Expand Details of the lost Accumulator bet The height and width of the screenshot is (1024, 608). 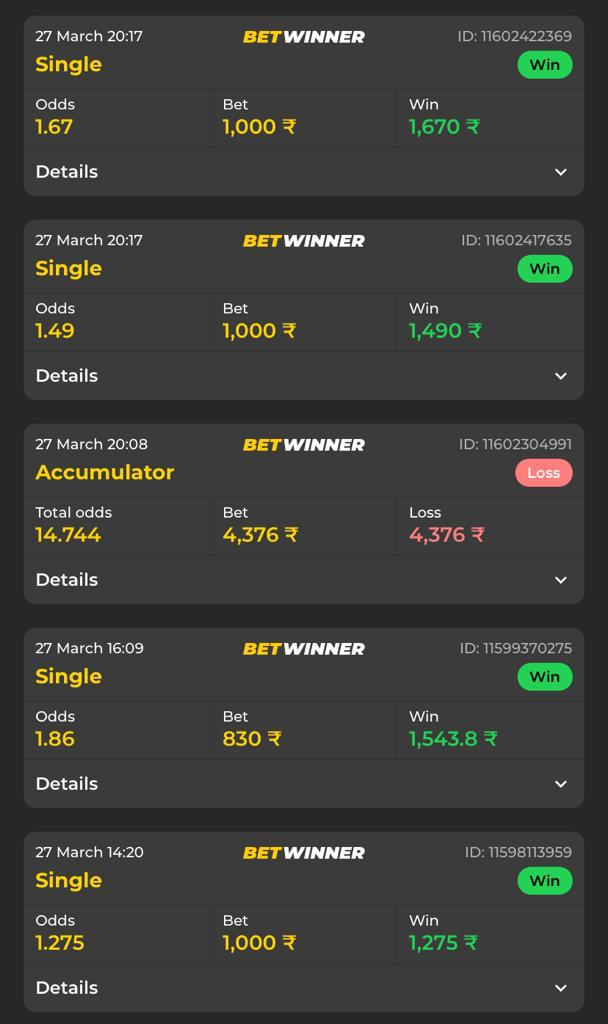click(x=560, y=580)
